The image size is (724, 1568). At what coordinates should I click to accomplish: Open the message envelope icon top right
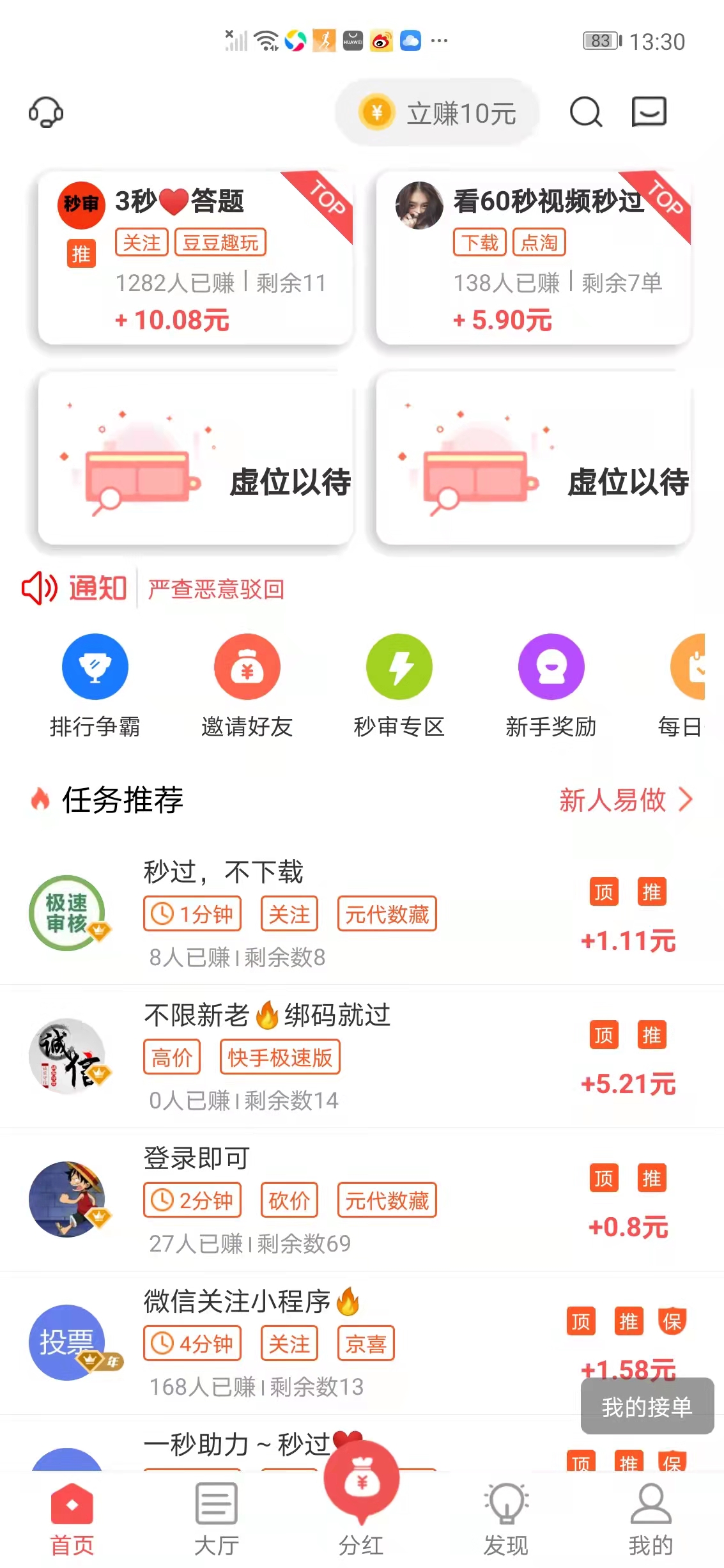click(x=650, y=113)
